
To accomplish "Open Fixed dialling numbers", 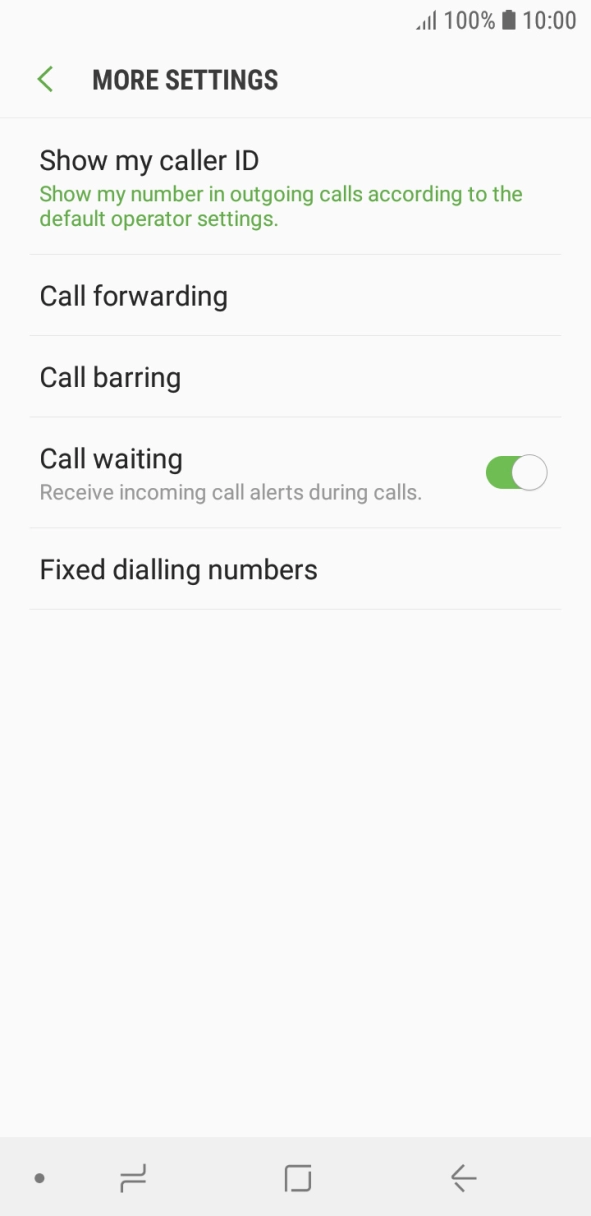I will click(295, 570).
